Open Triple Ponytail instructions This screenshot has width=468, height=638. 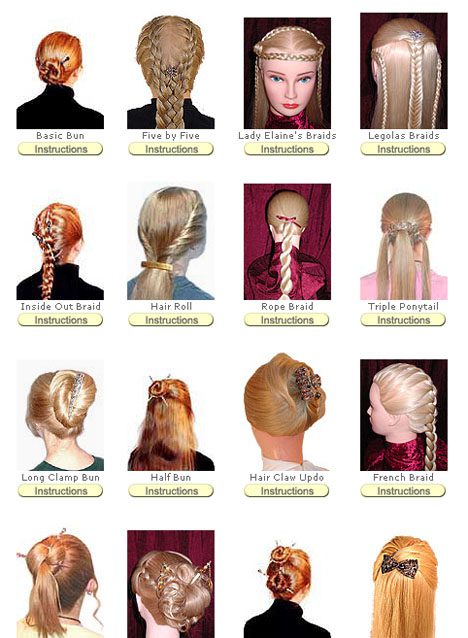coord(403,320)
